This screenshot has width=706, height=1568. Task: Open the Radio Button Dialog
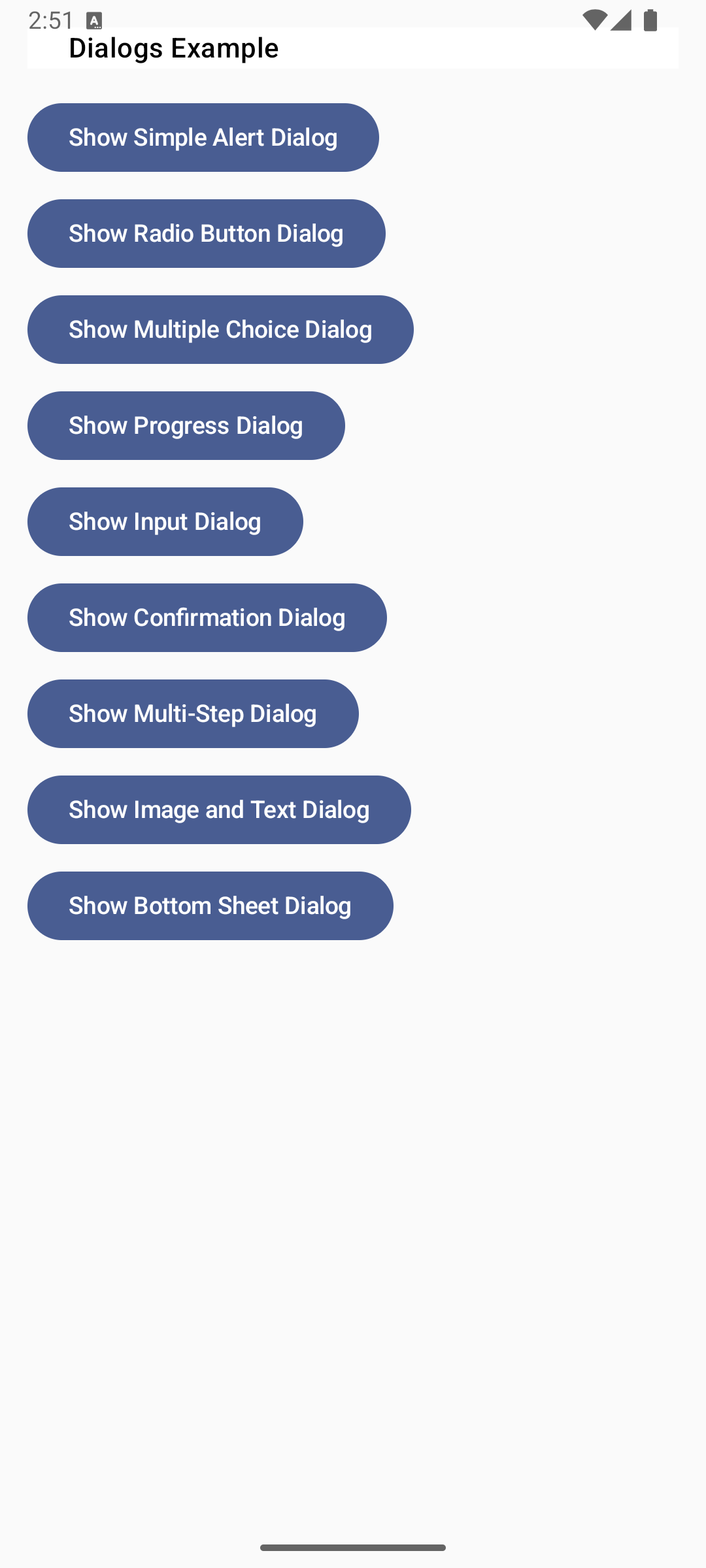click(207, 233)
